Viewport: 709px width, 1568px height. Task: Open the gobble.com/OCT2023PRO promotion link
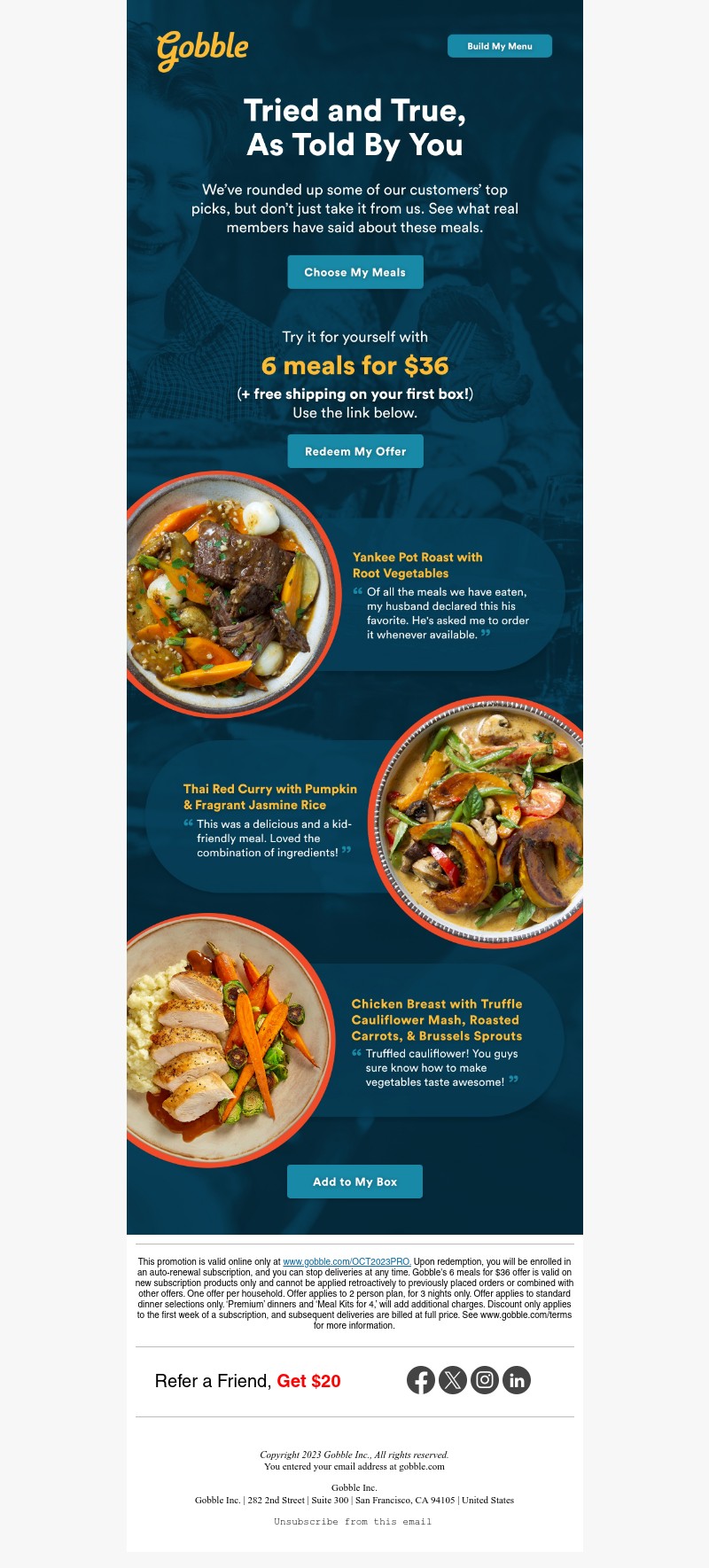point(347,1261)
